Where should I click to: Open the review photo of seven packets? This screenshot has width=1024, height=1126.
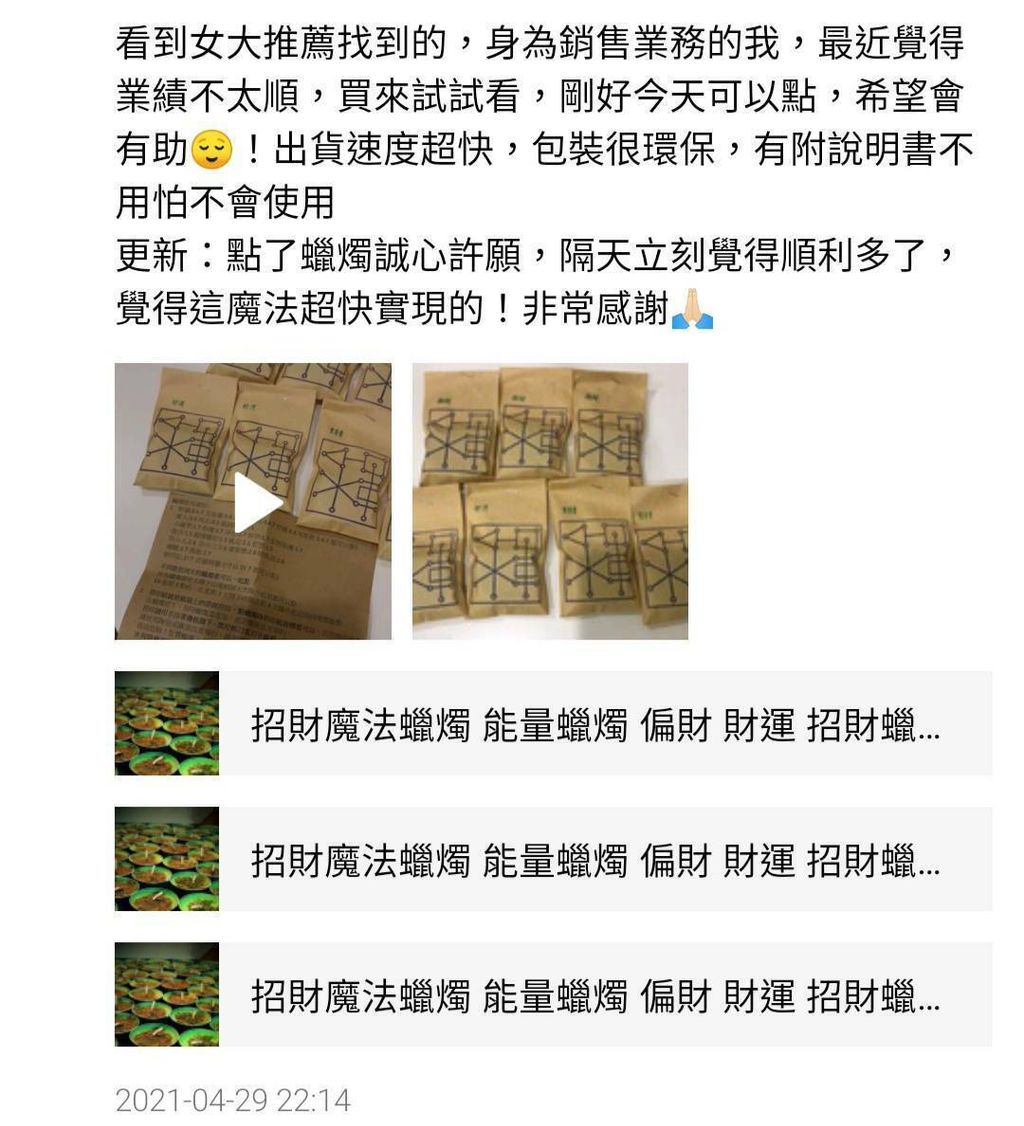pyautogui.click(x=550, y=501)
